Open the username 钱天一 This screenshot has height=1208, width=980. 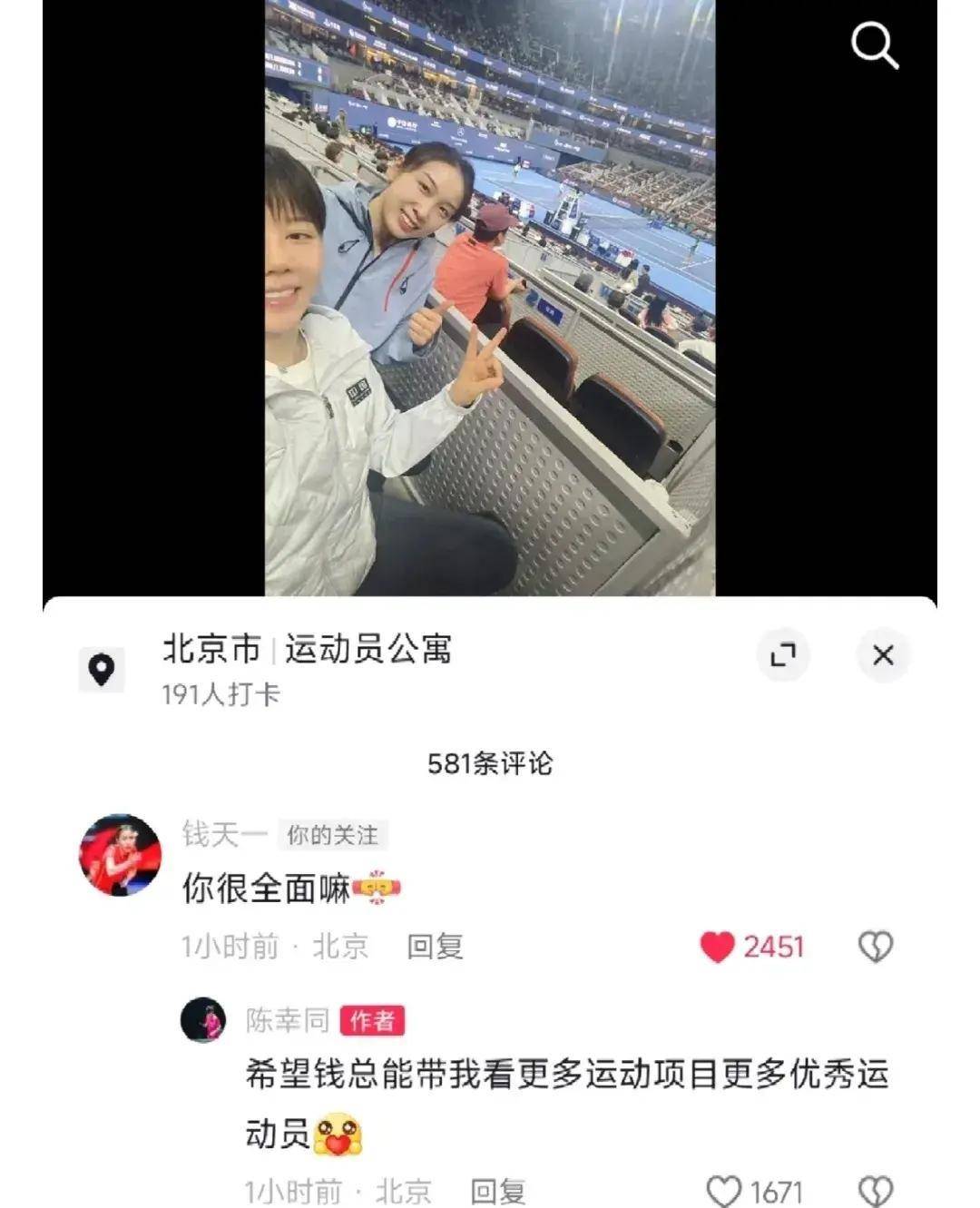tap(225, 834)
